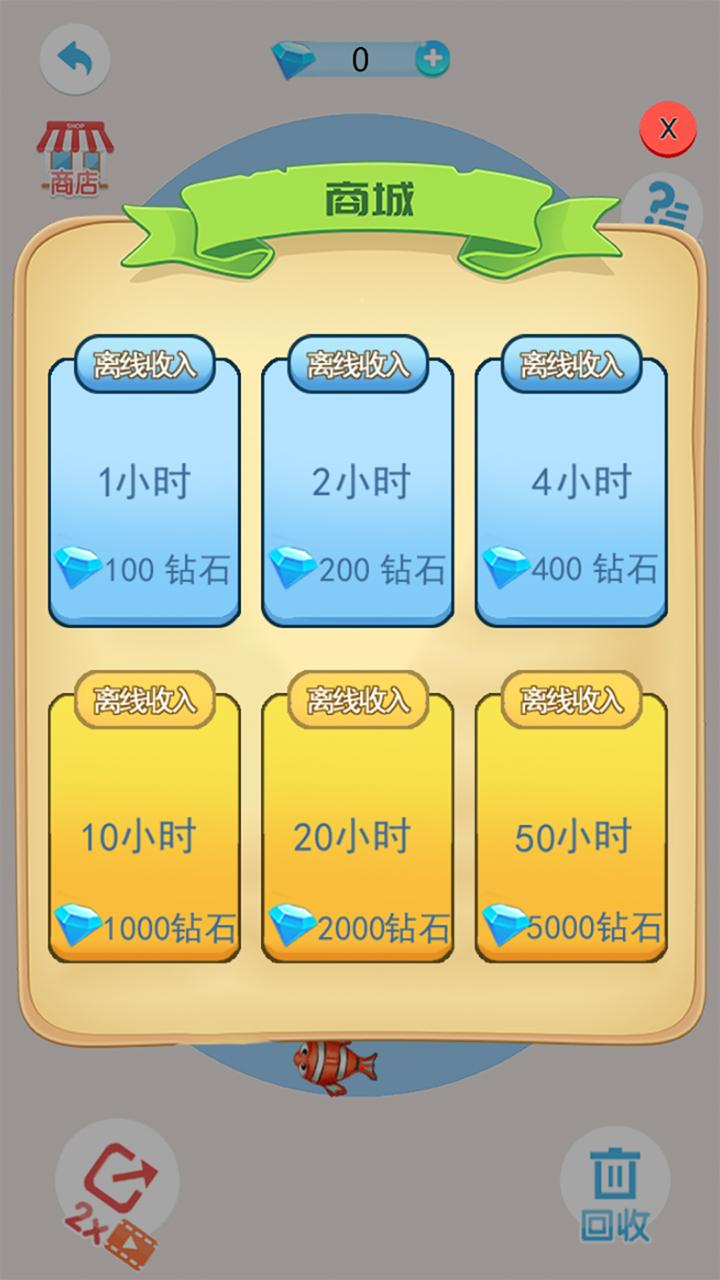Viewport: 720px width, 1280px height.
Task: Buy 1小时 offline income for 100 钻石
Action: coord(144,490)
